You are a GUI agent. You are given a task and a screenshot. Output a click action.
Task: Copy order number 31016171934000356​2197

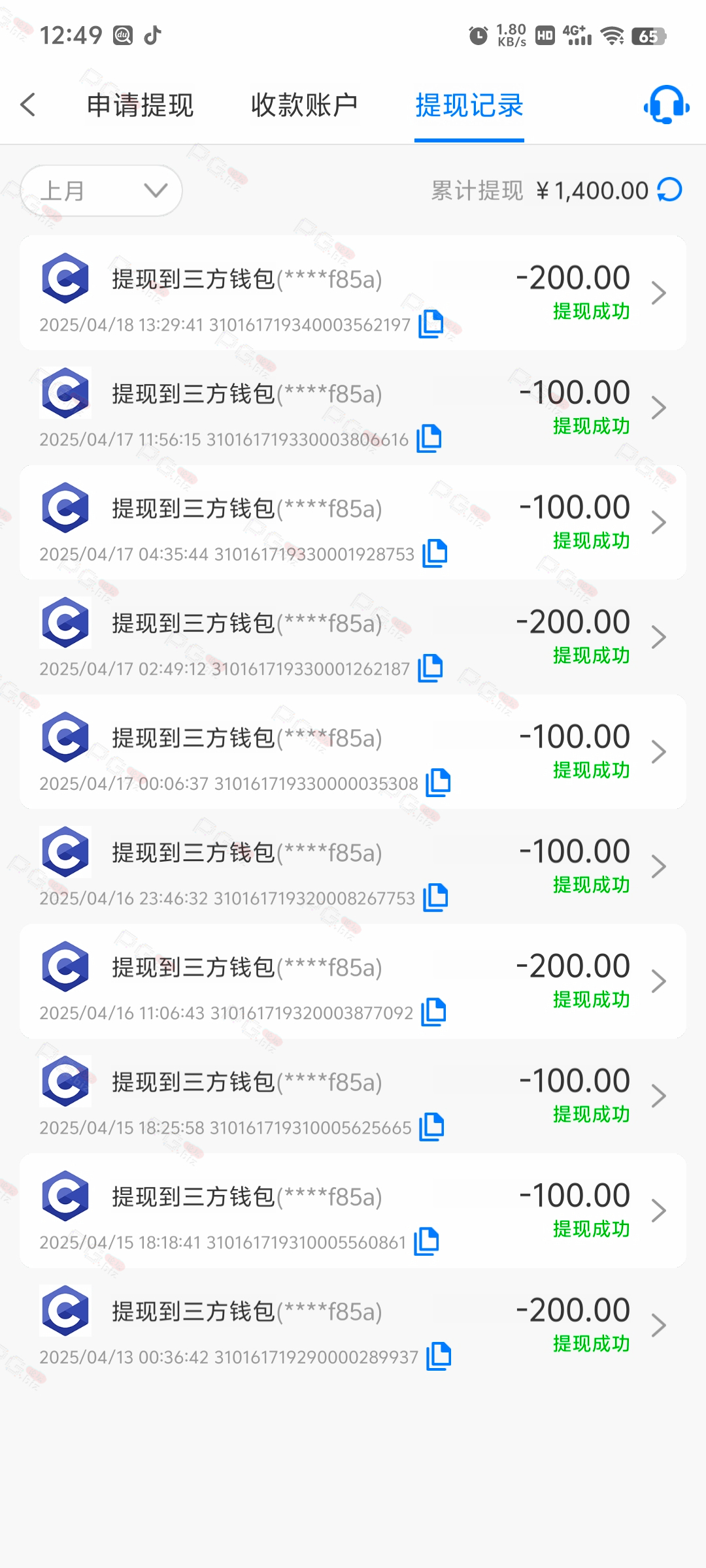431,324
